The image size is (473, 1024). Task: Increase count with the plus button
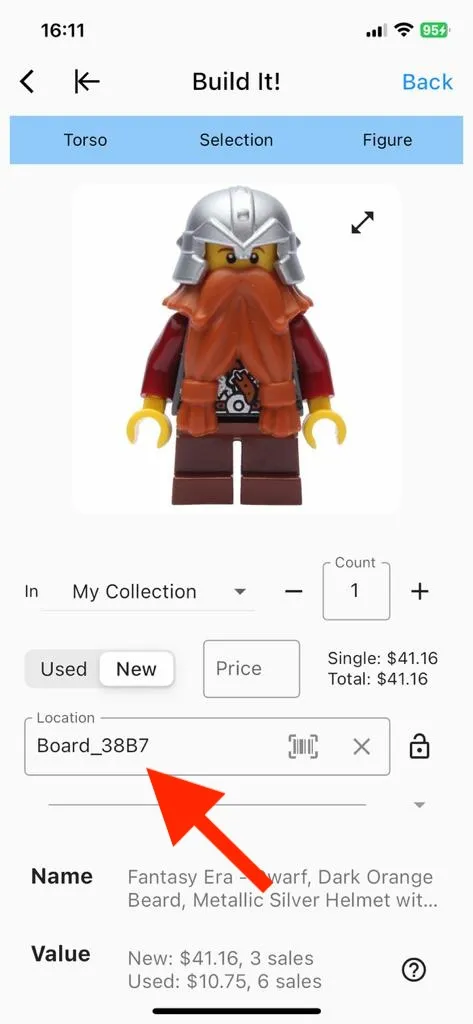pos(419,592)
